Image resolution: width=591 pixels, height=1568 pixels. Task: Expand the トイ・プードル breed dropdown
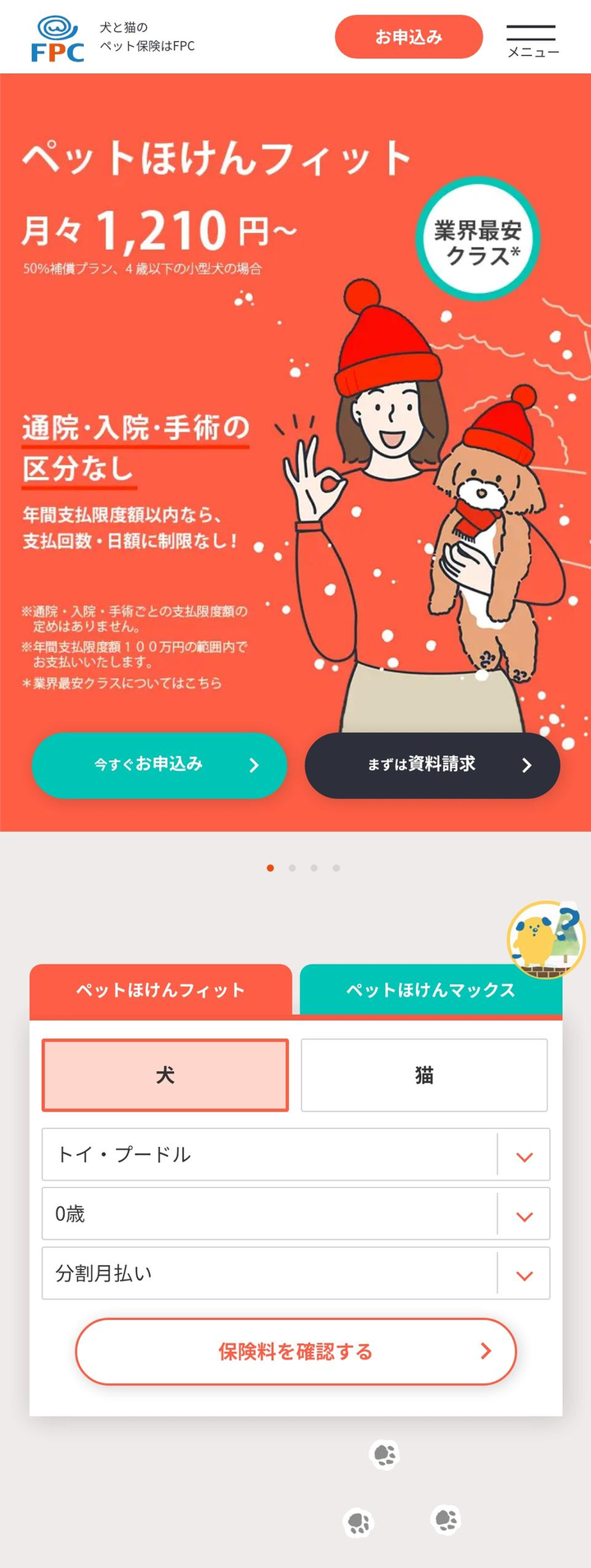tap(295, 1154)
